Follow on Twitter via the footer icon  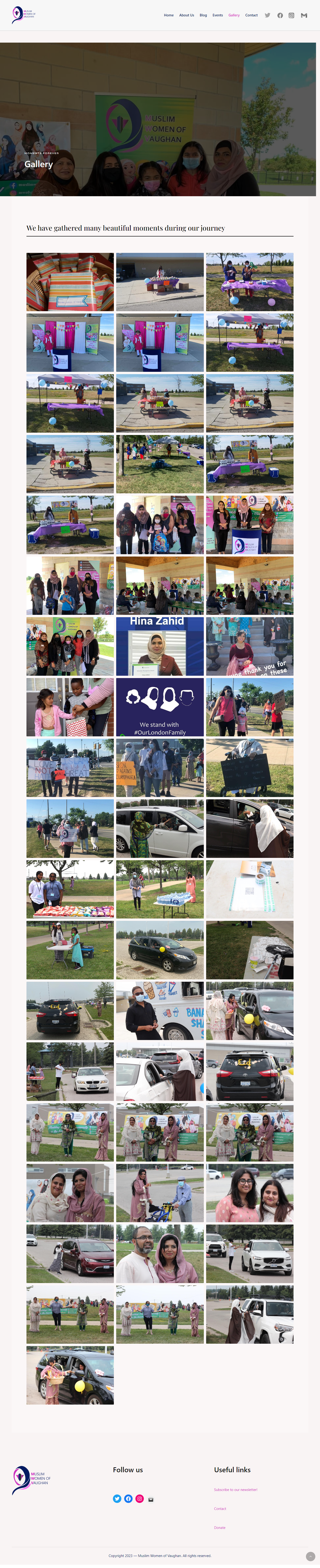pyautogui.click(x=117, y=1499)
